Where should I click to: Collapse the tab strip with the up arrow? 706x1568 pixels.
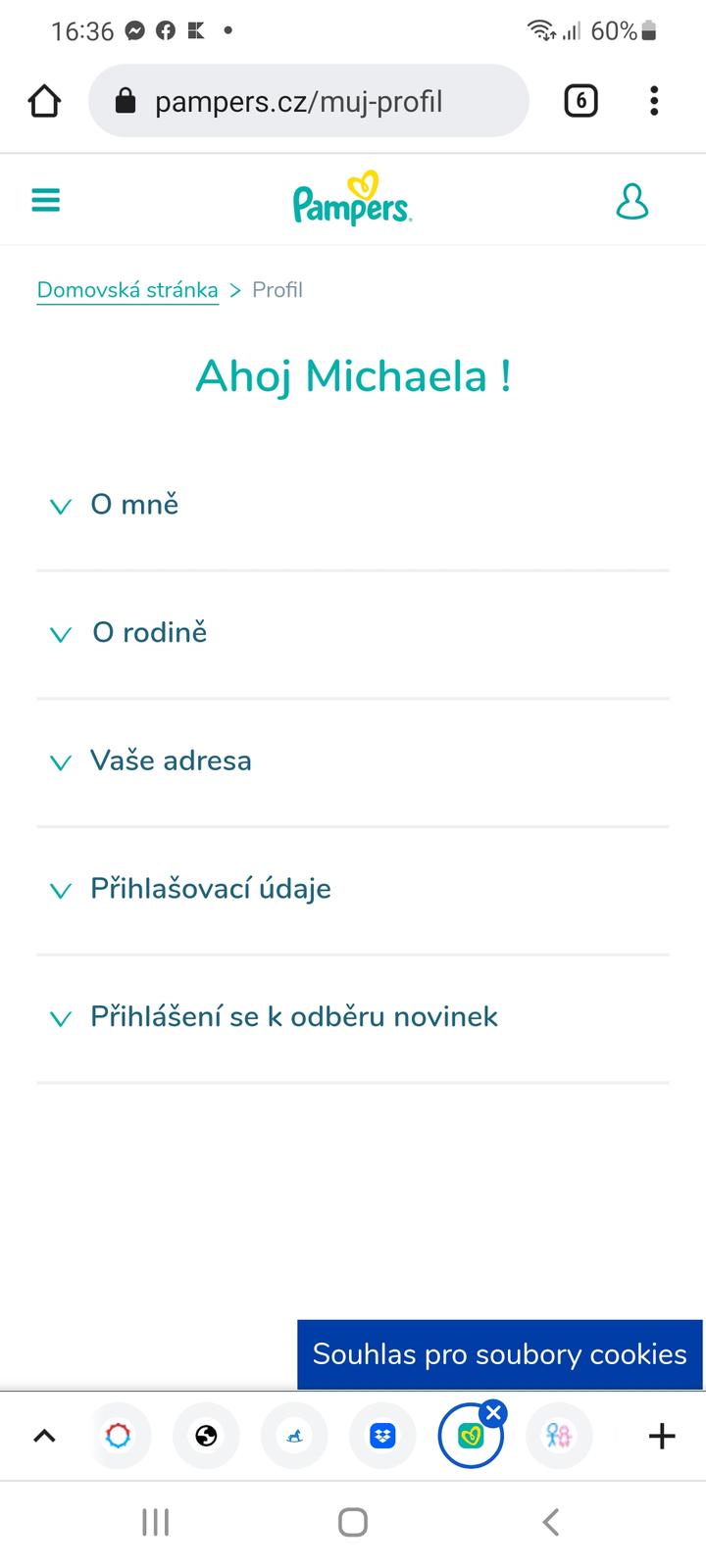(x=44, y=1437)
